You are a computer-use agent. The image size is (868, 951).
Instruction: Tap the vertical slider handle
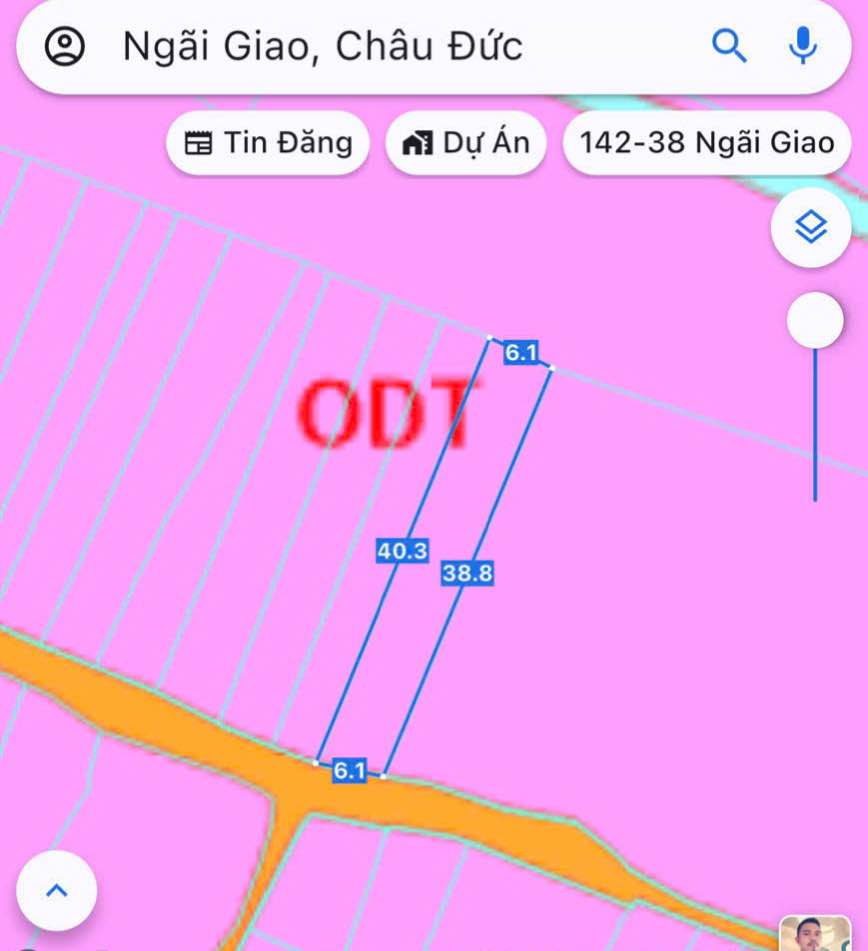(814, 321)
